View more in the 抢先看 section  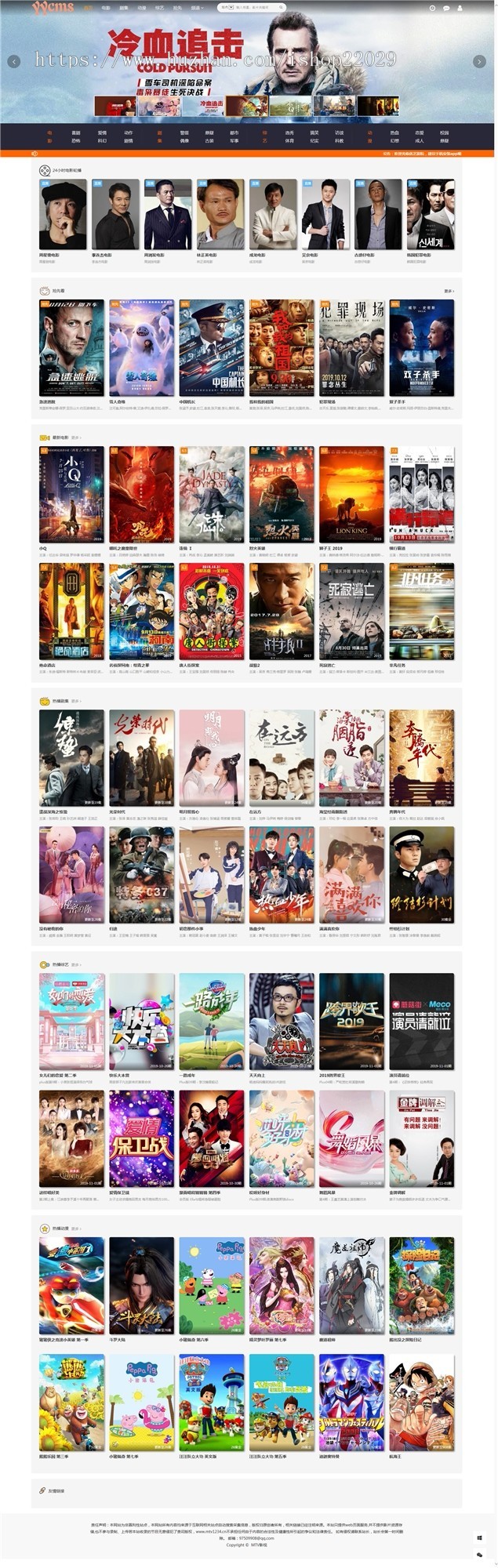tap(449, 291)
